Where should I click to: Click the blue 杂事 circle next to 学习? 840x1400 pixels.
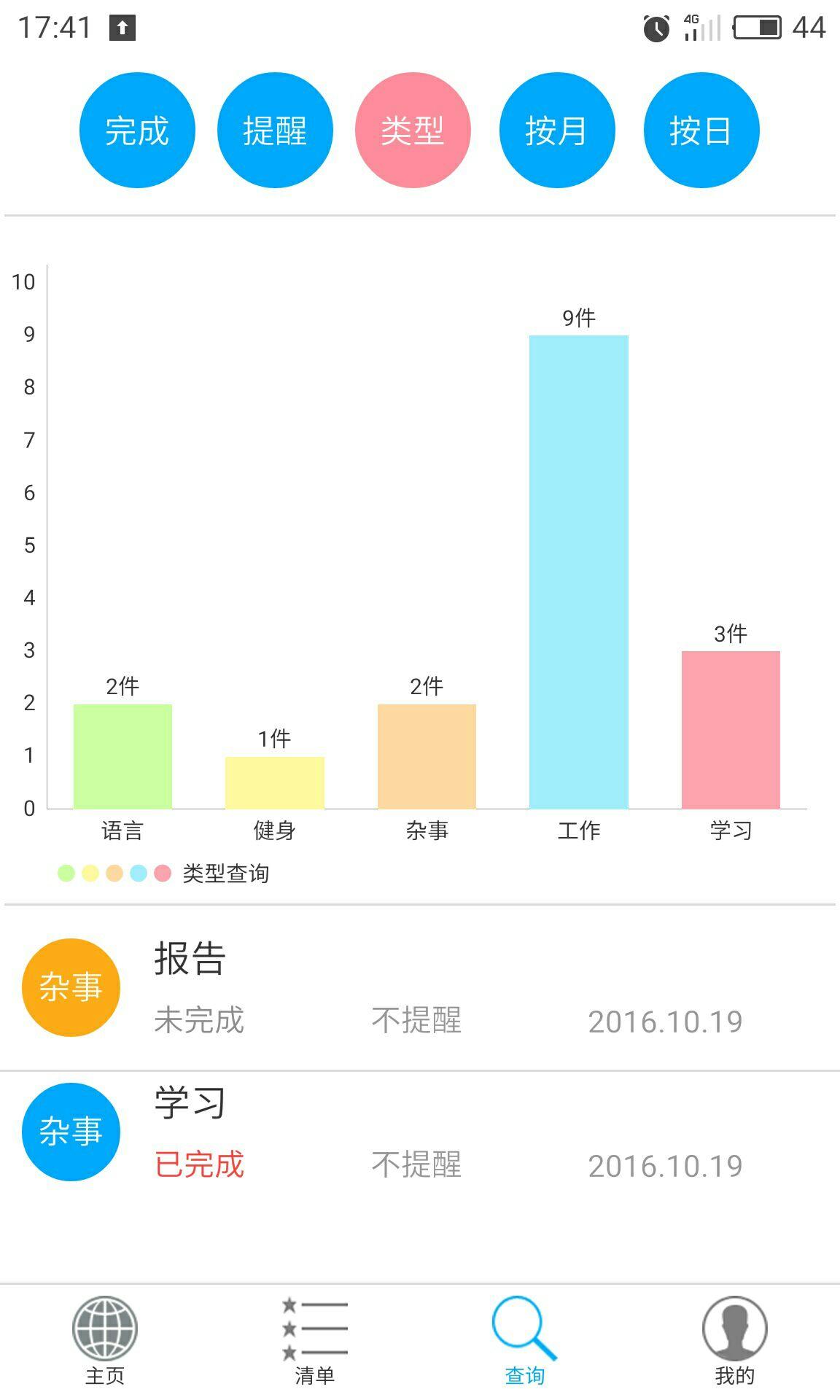click(71, 1132)
